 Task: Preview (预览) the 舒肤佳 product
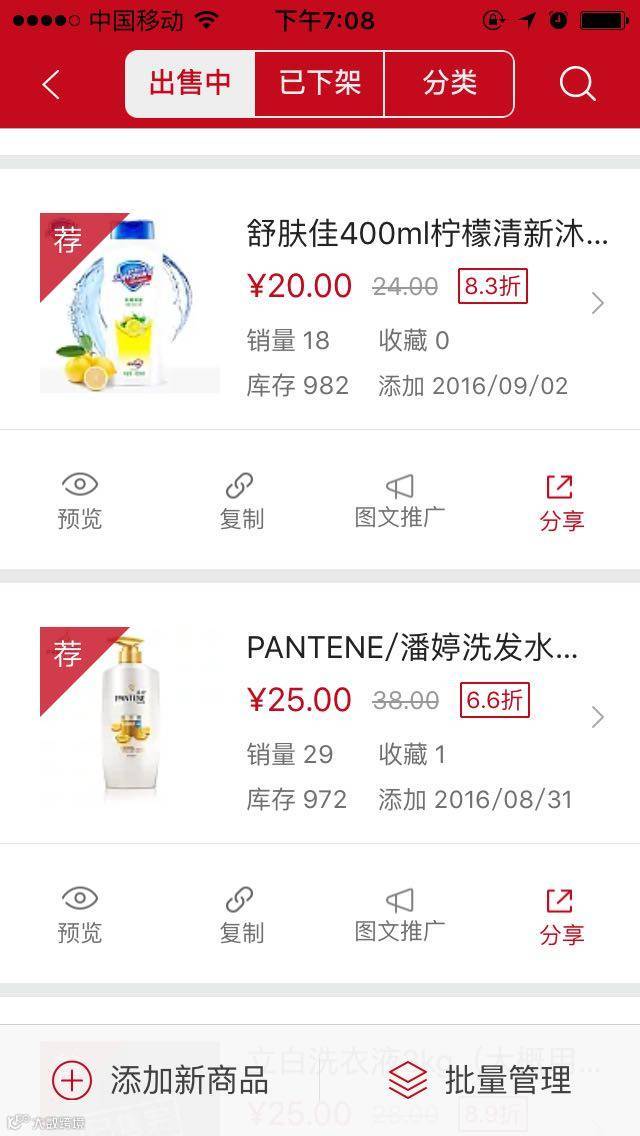pos(80,501)
